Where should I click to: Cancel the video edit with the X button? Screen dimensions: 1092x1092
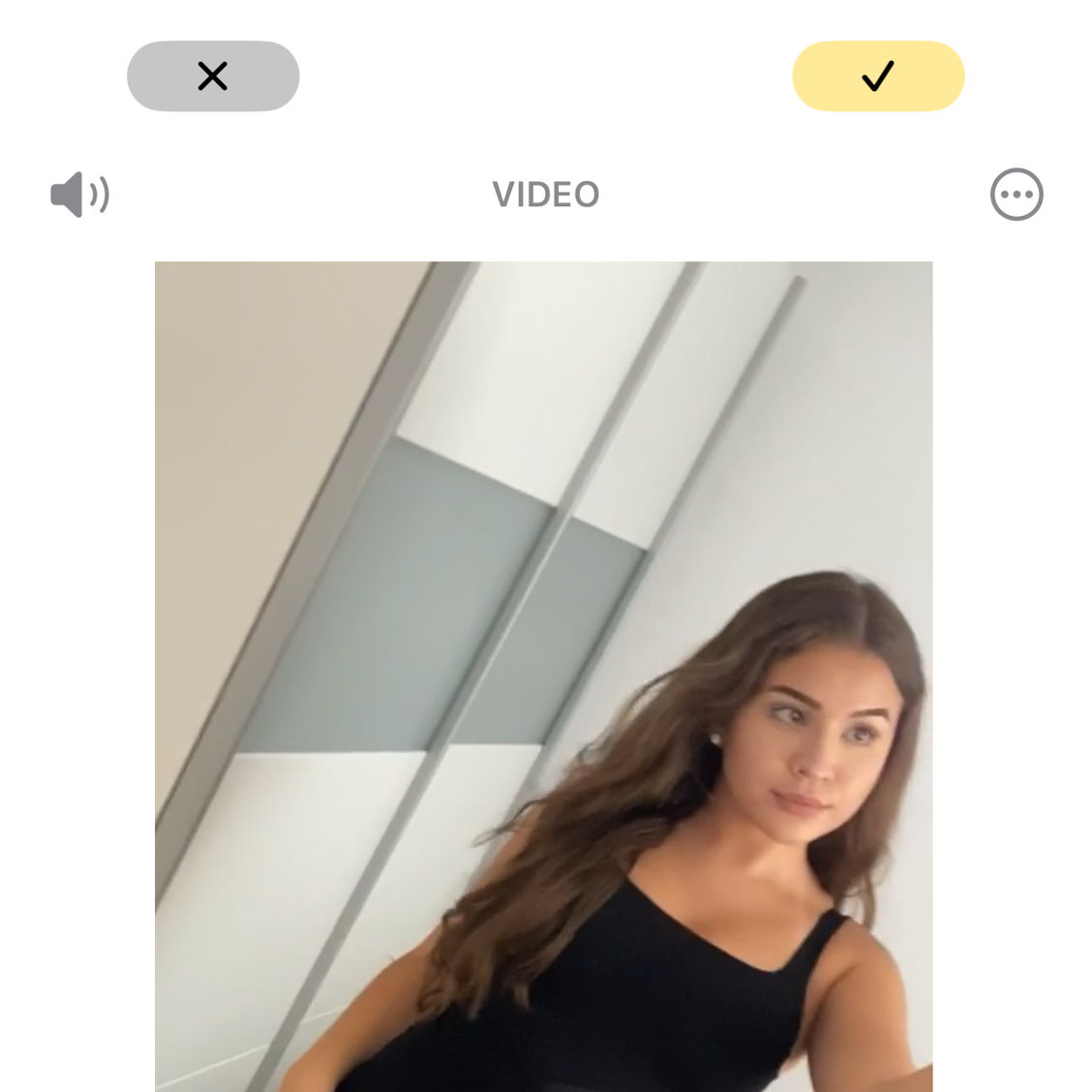pos(213,76)
